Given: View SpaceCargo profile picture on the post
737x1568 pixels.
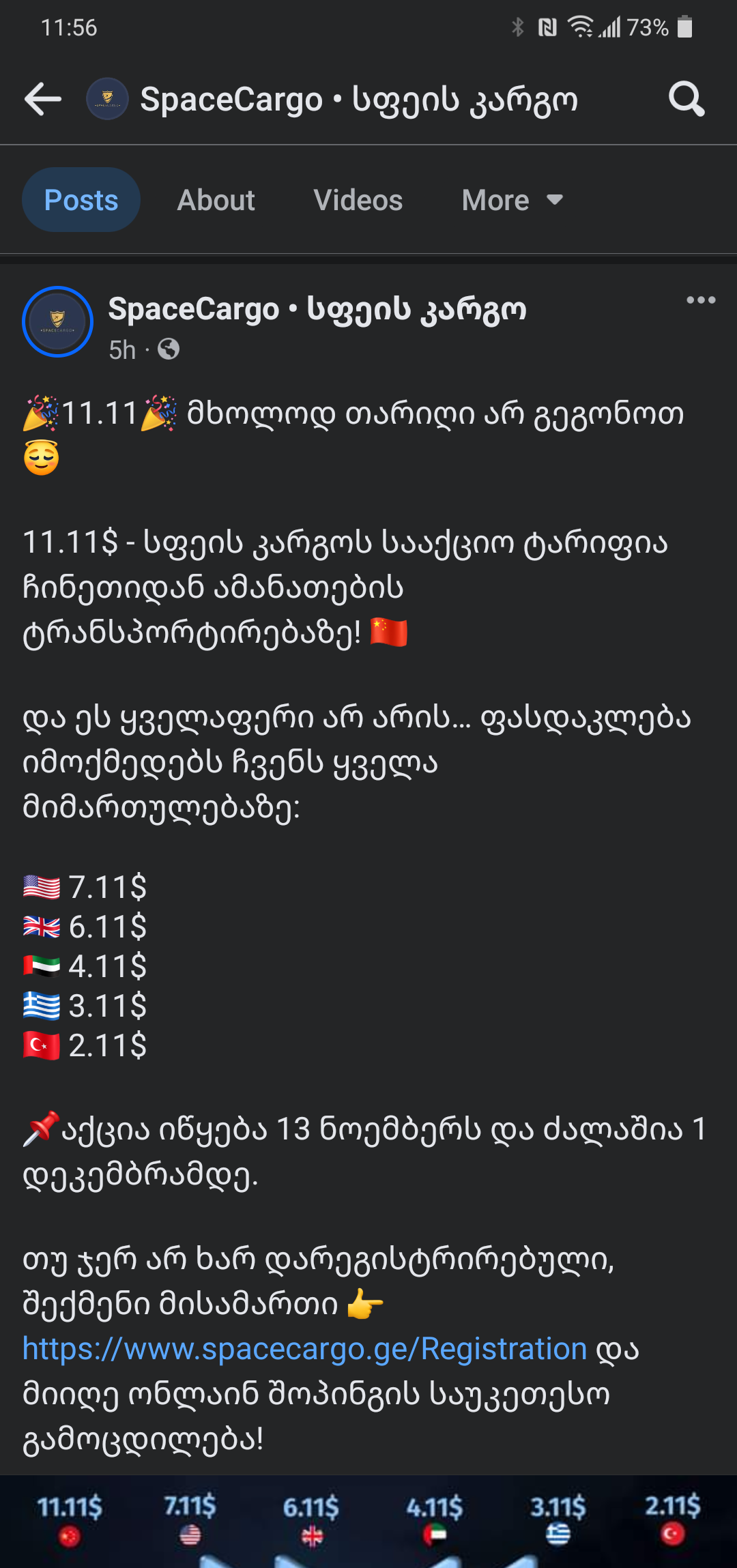Looking at the screenshot, I should pos(57,321).
